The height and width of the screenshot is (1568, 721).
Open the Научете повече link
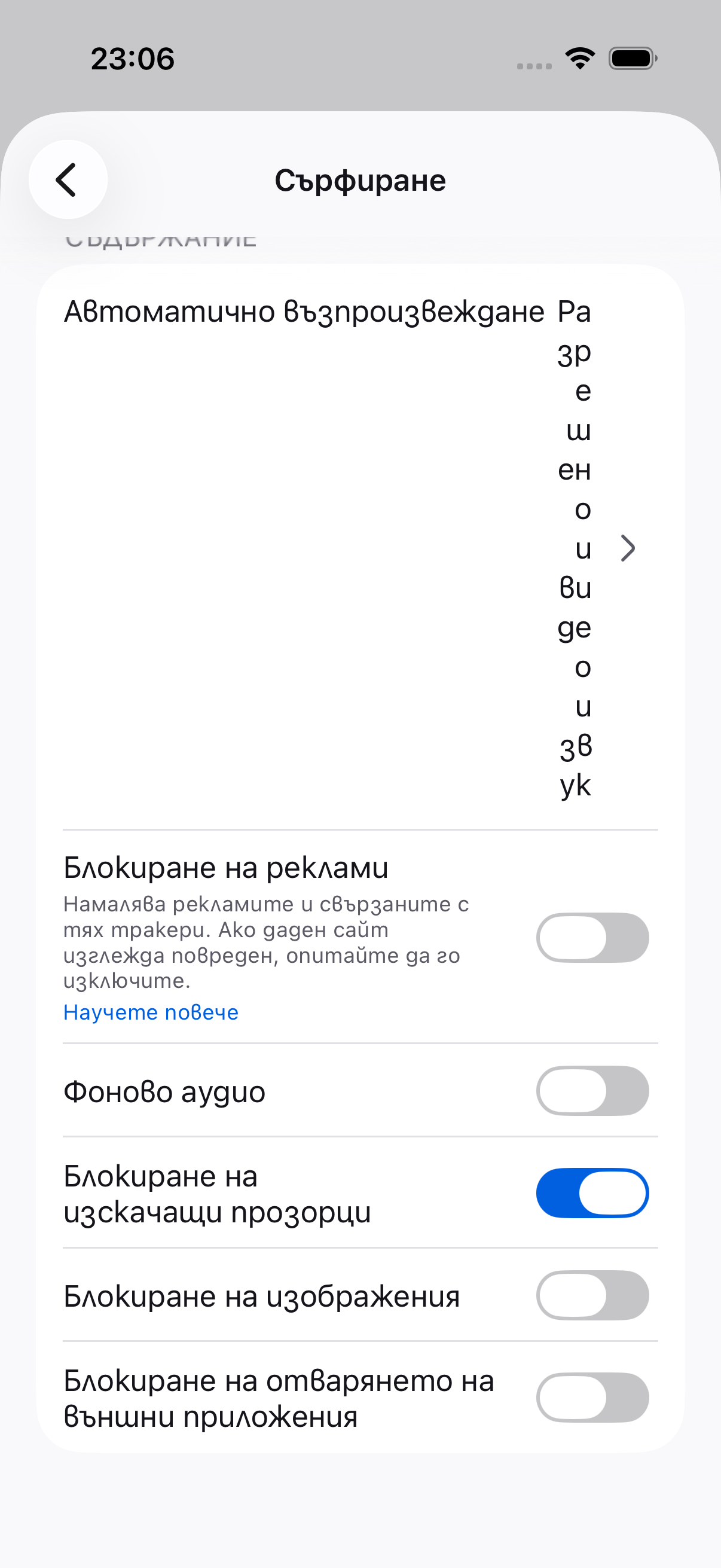point(151,1012)
